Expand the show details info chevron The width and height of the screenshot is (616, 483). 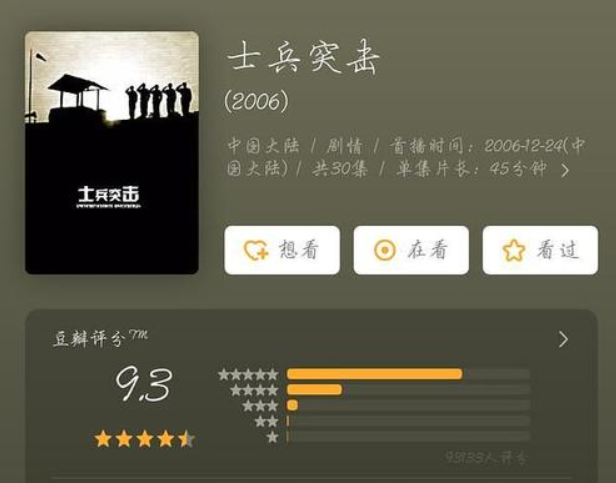[565, 170]
